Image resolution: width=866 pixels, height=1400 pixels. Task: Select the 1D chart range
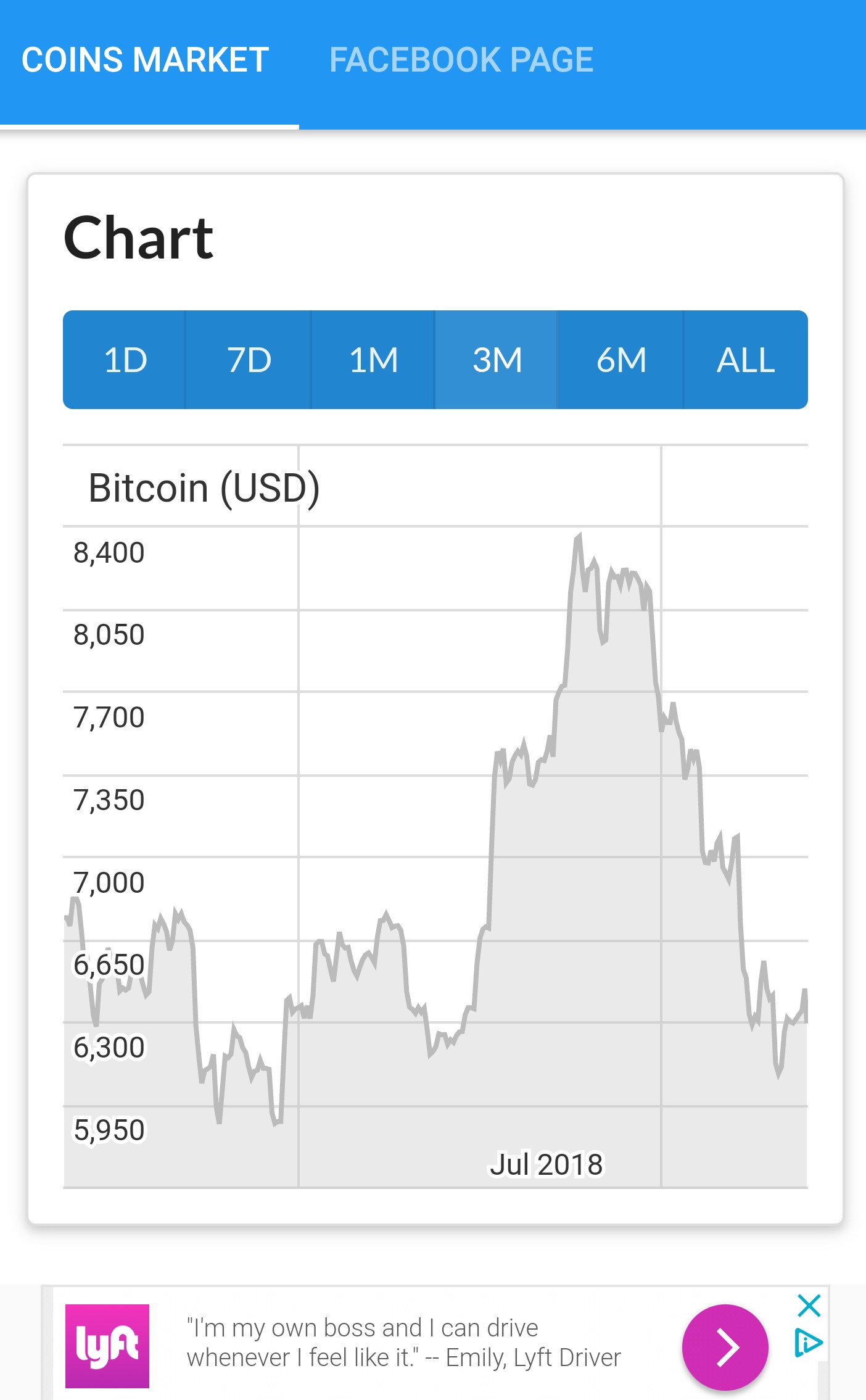[125, 360]
